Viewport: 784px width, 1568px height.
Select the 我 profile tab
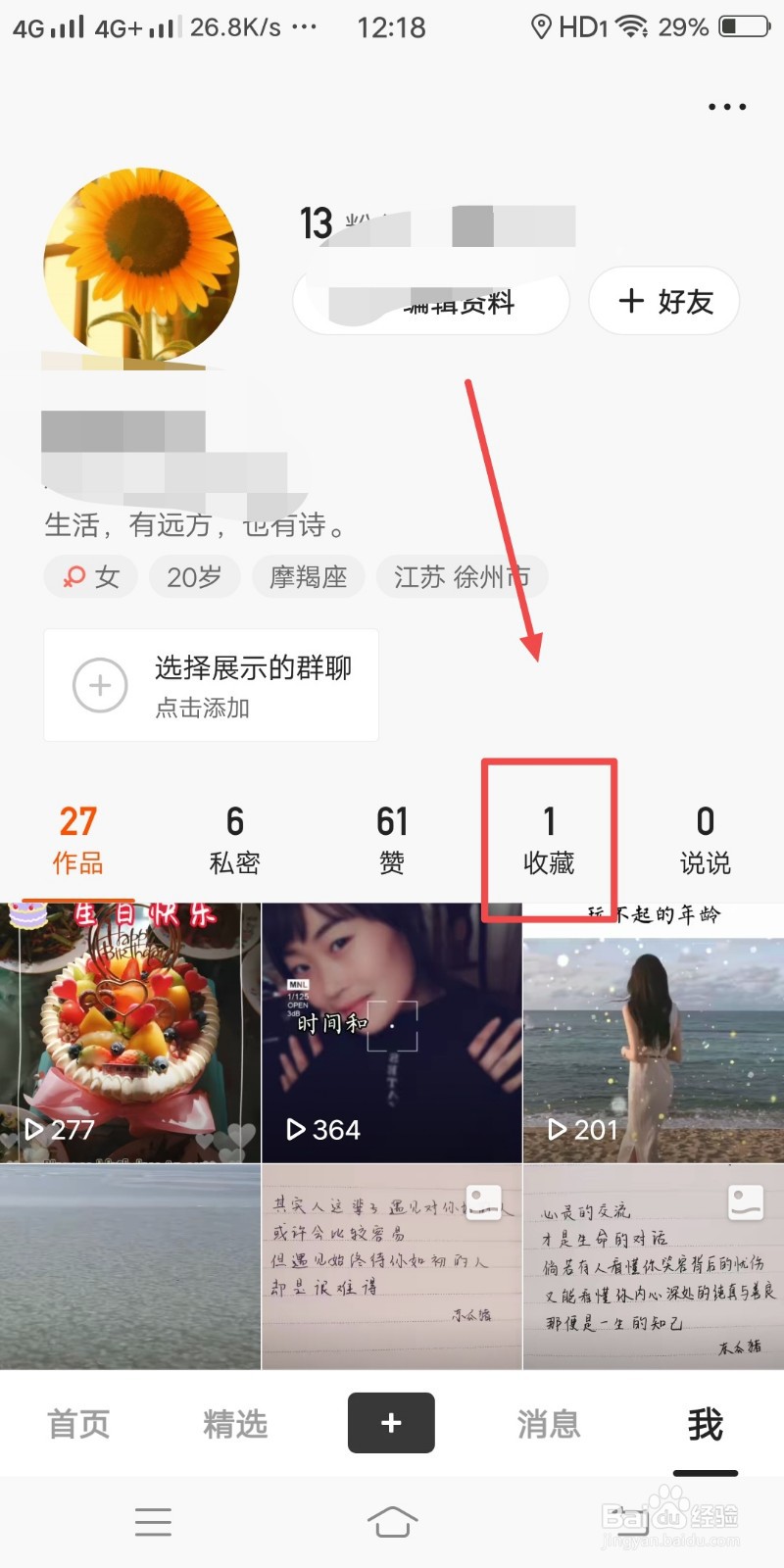[x=706, y=1423]
